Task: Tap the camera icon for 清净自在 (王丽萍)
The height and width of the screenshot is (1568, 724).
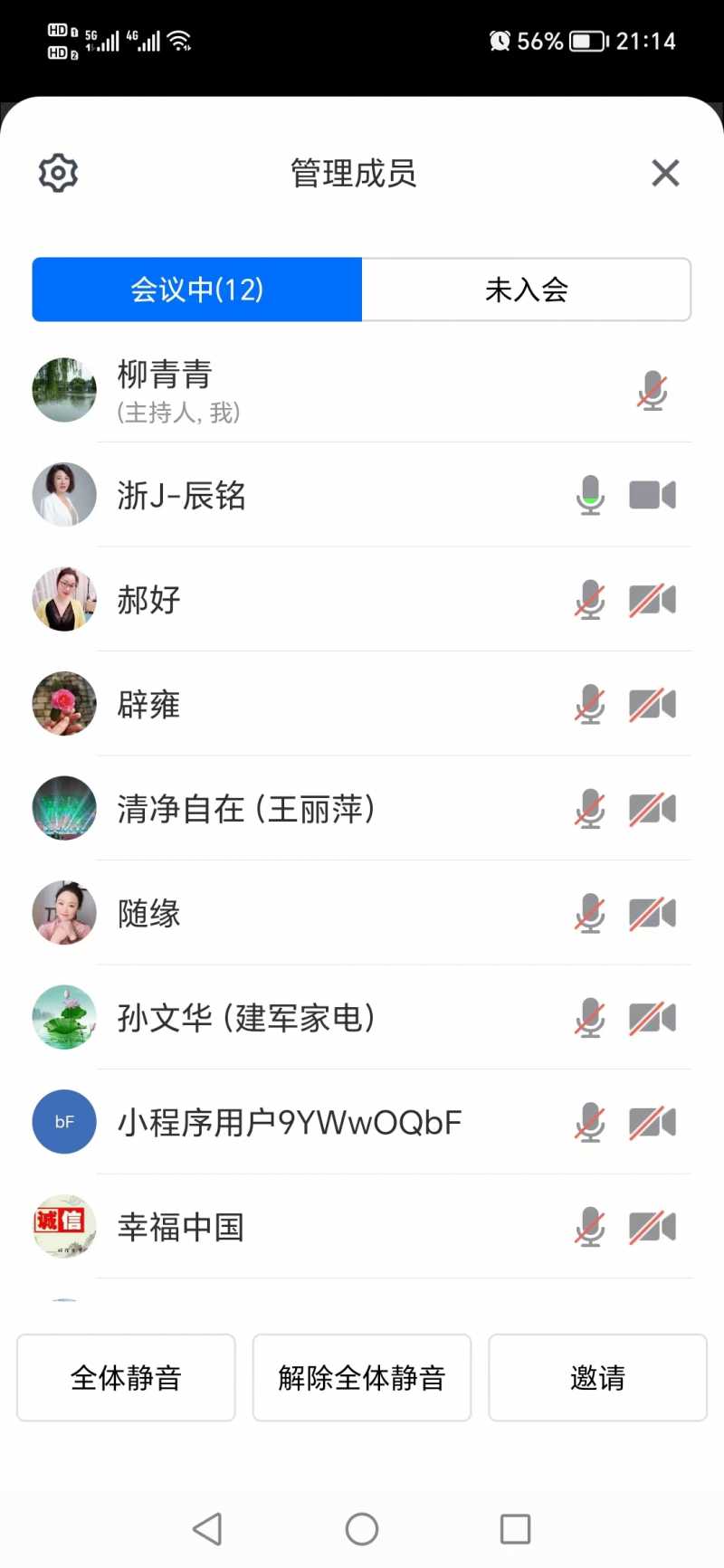Action: [652, 808]
